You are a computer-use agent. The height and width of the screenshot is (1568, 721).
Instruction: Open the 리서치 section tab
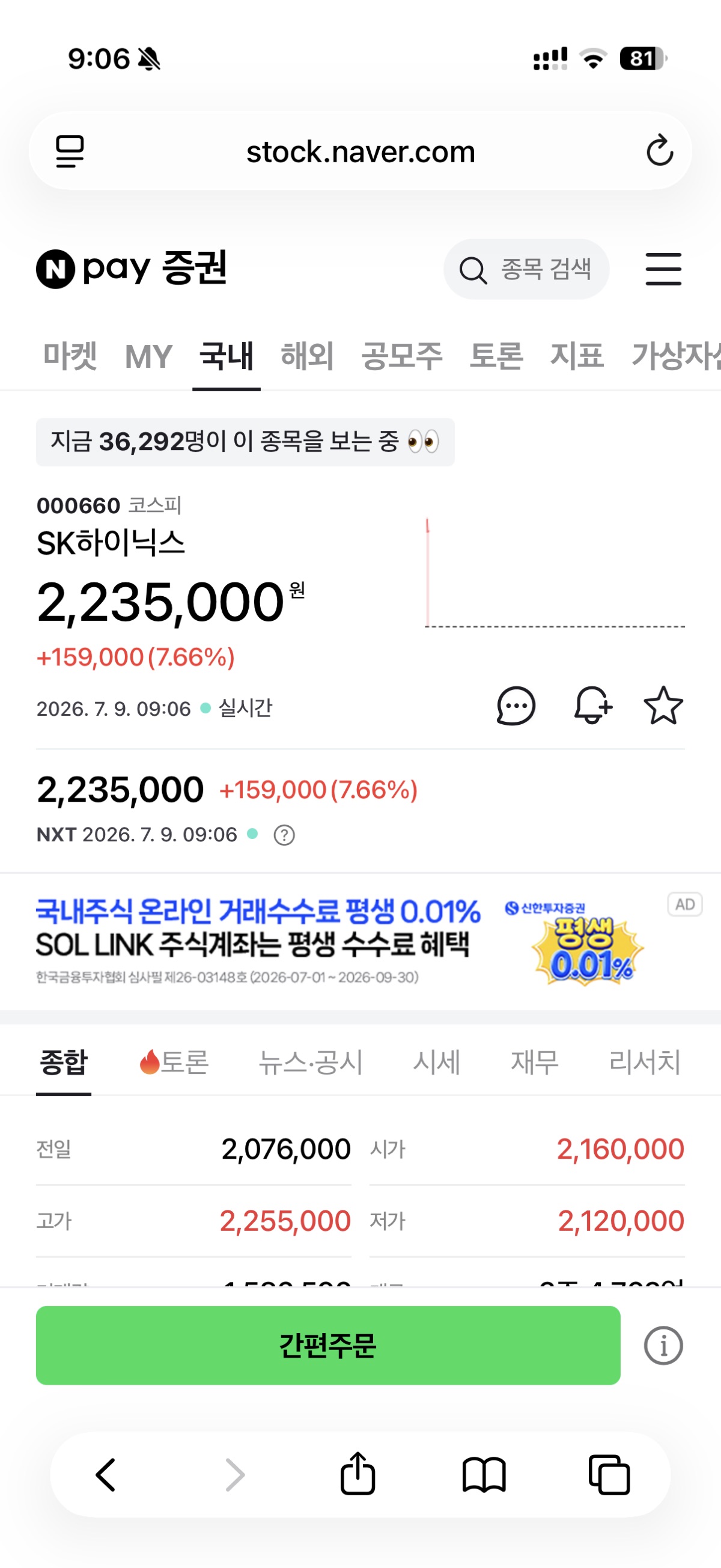point(644,1062)
